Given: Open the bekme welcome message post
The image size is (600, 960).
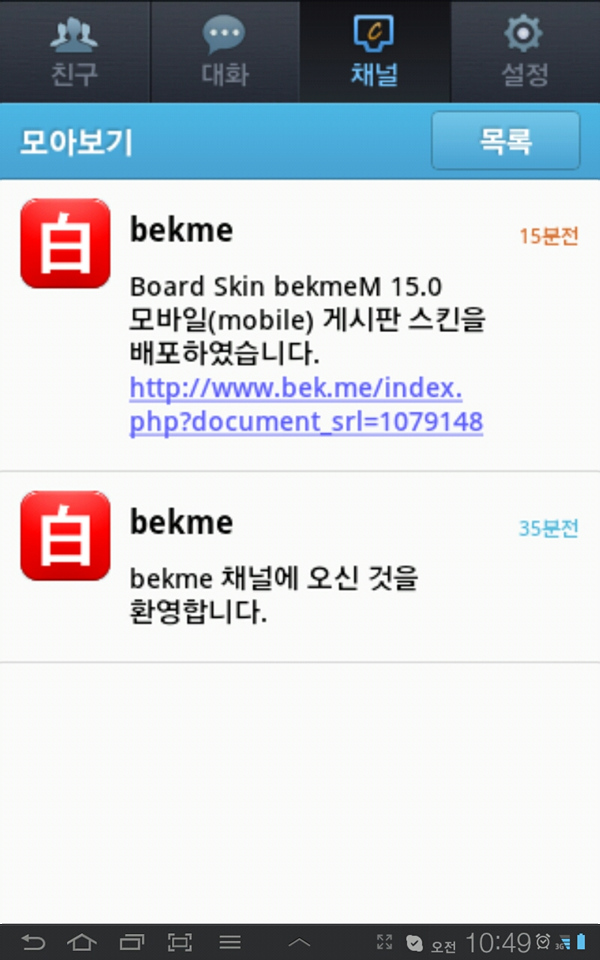Looking at the screenshot, I should pos(300,565).
